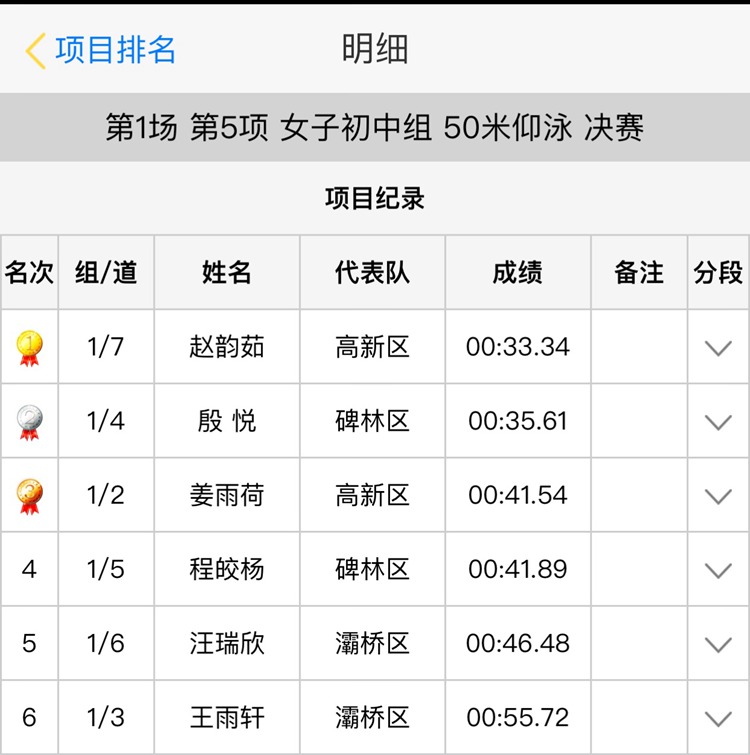Go back to 项目排名
Image resolution: width=750 pixels, height=755 pixels.
tap(100, 49)
